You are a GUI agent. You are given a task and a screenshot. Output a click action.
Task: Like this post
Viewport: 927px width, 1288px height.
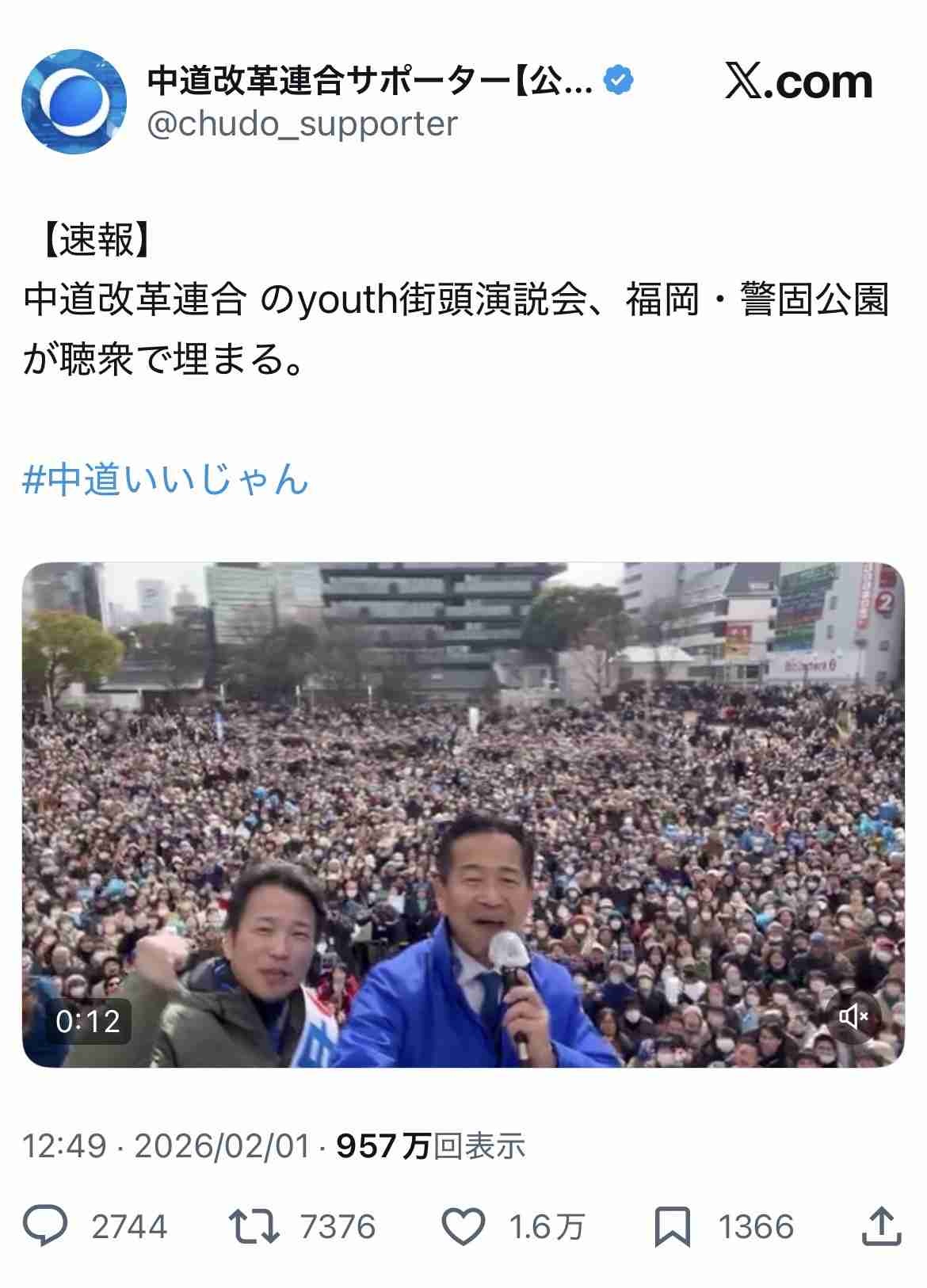pos(463,1227)
